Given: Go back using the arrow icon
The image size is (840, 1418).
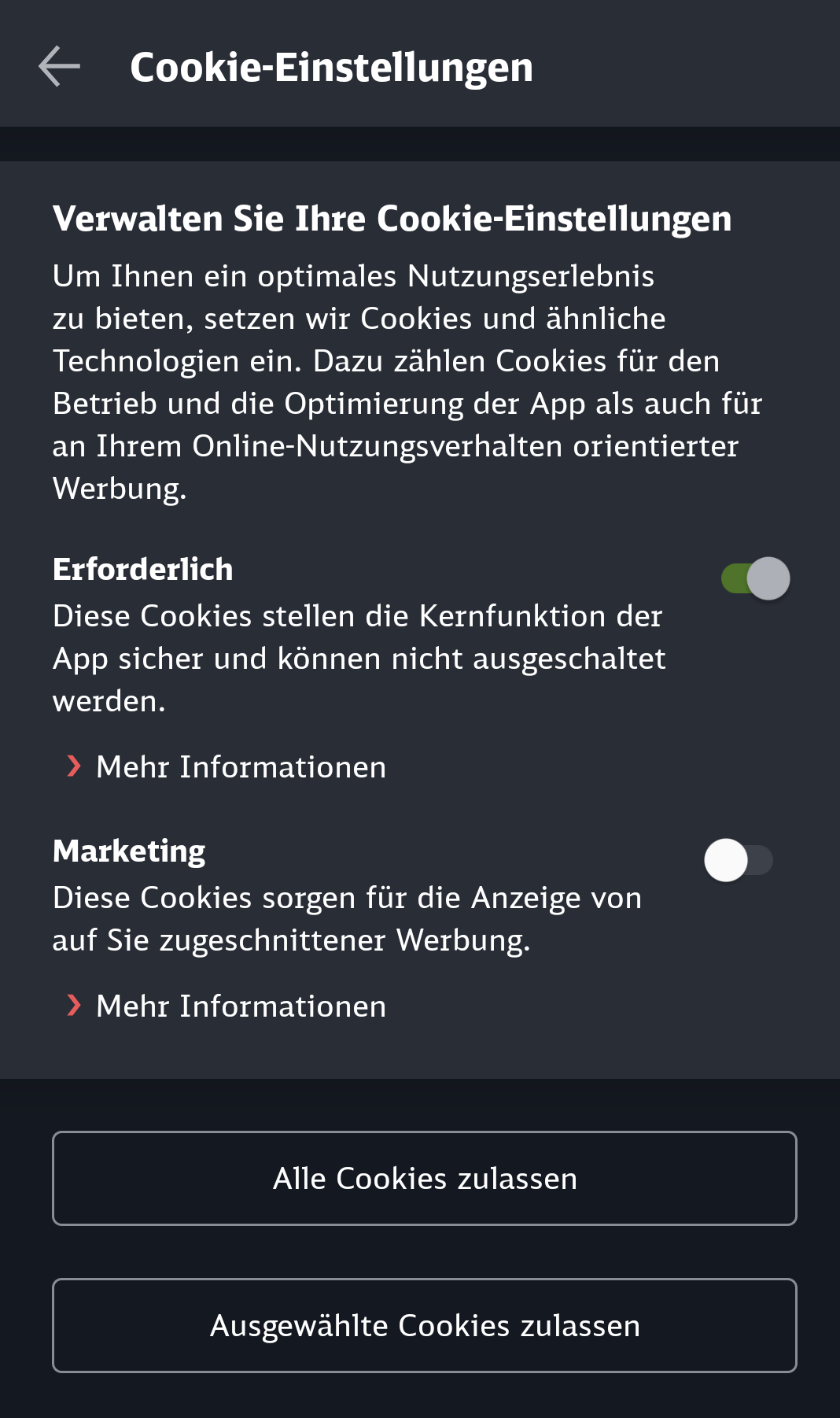Looking at the screenshot, I should pyautogui.click(x=59, y=66).
